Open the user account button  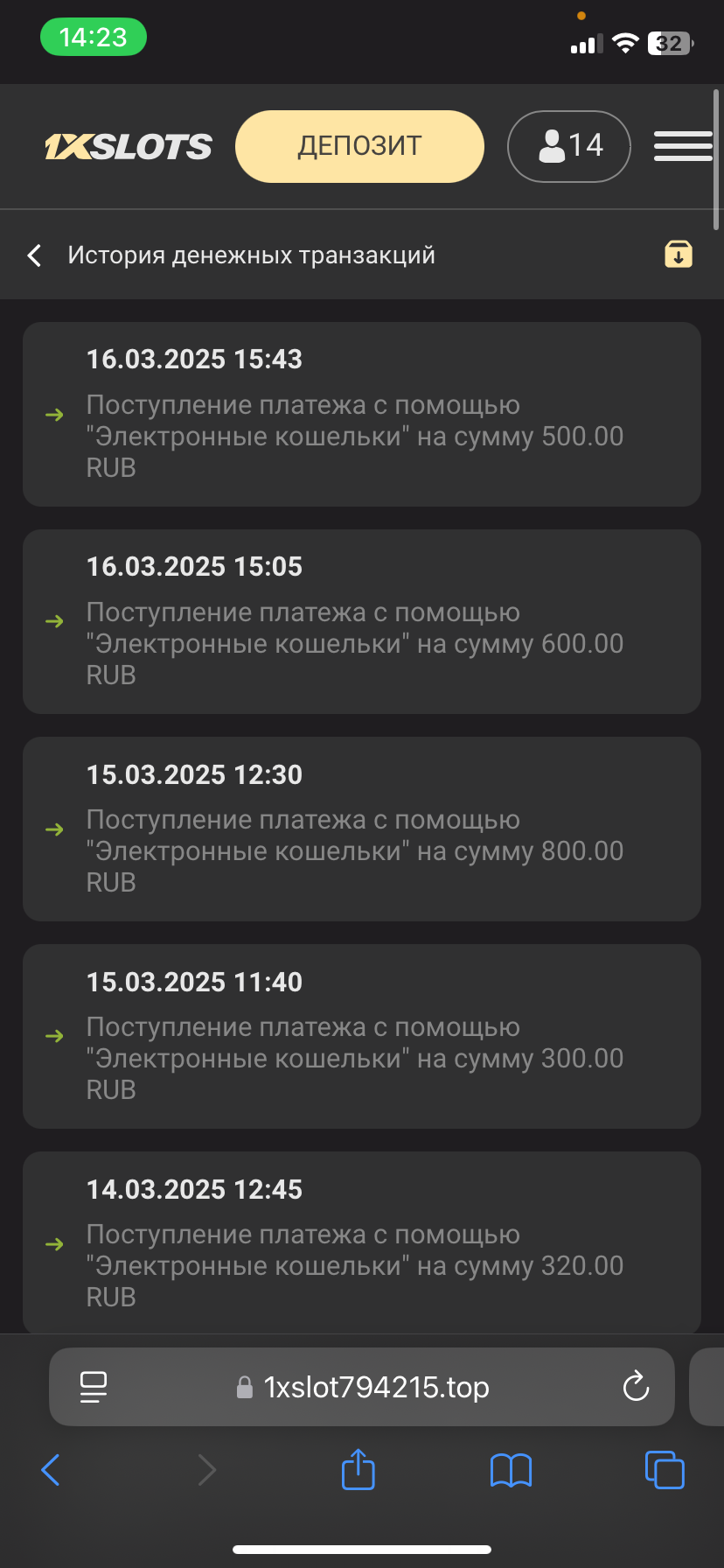pyautogui.click(x=569, y=146)
